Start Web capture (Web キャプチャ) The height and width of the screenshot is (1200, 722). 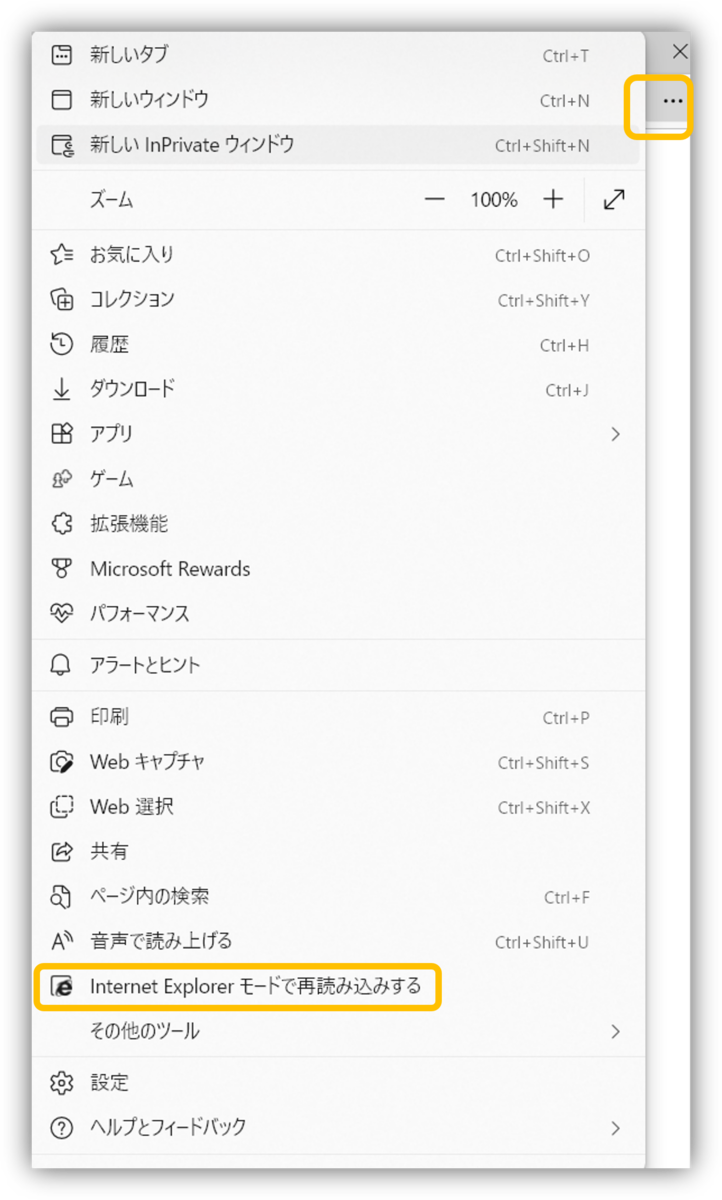tap(338, 762)
